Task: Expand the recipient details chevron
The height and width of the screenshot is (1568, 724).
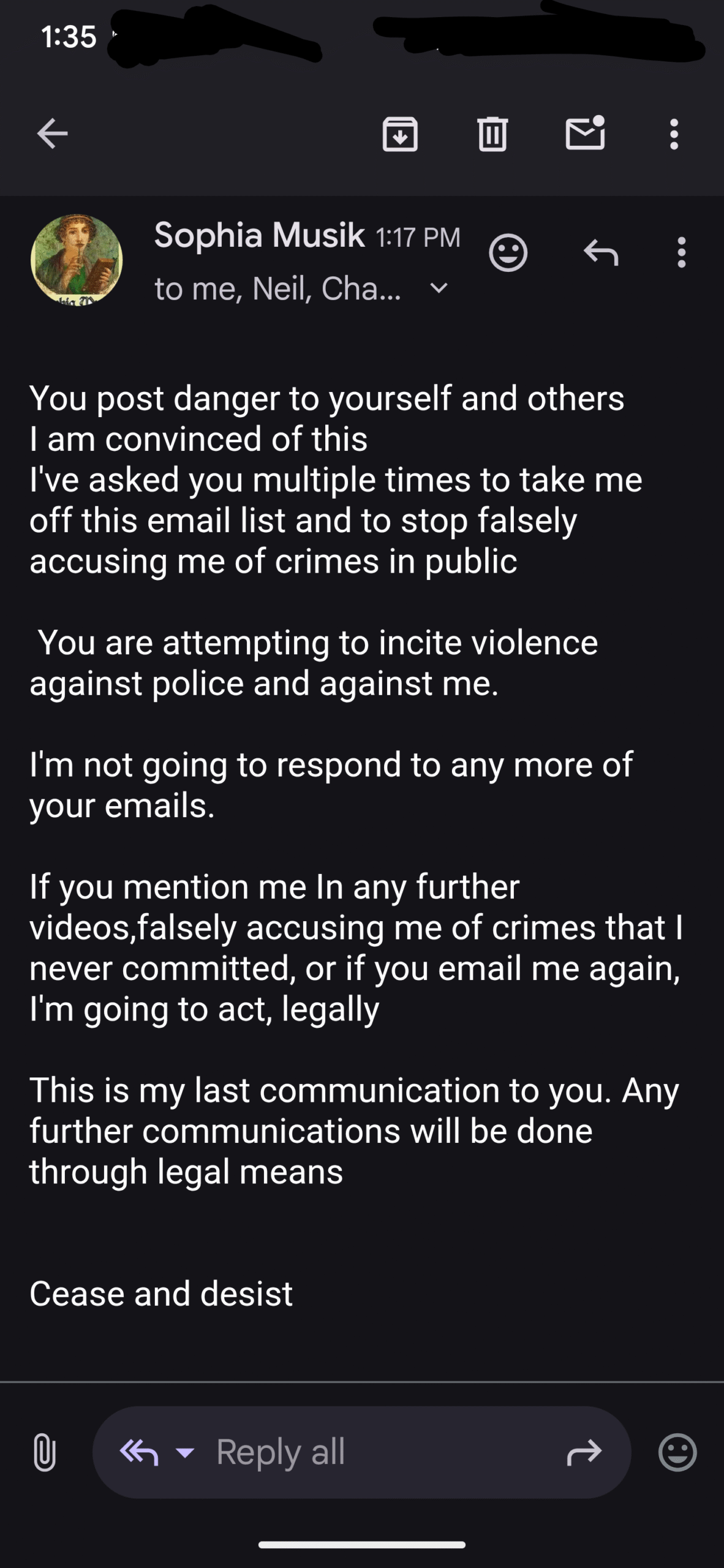Action: [439, 287]
